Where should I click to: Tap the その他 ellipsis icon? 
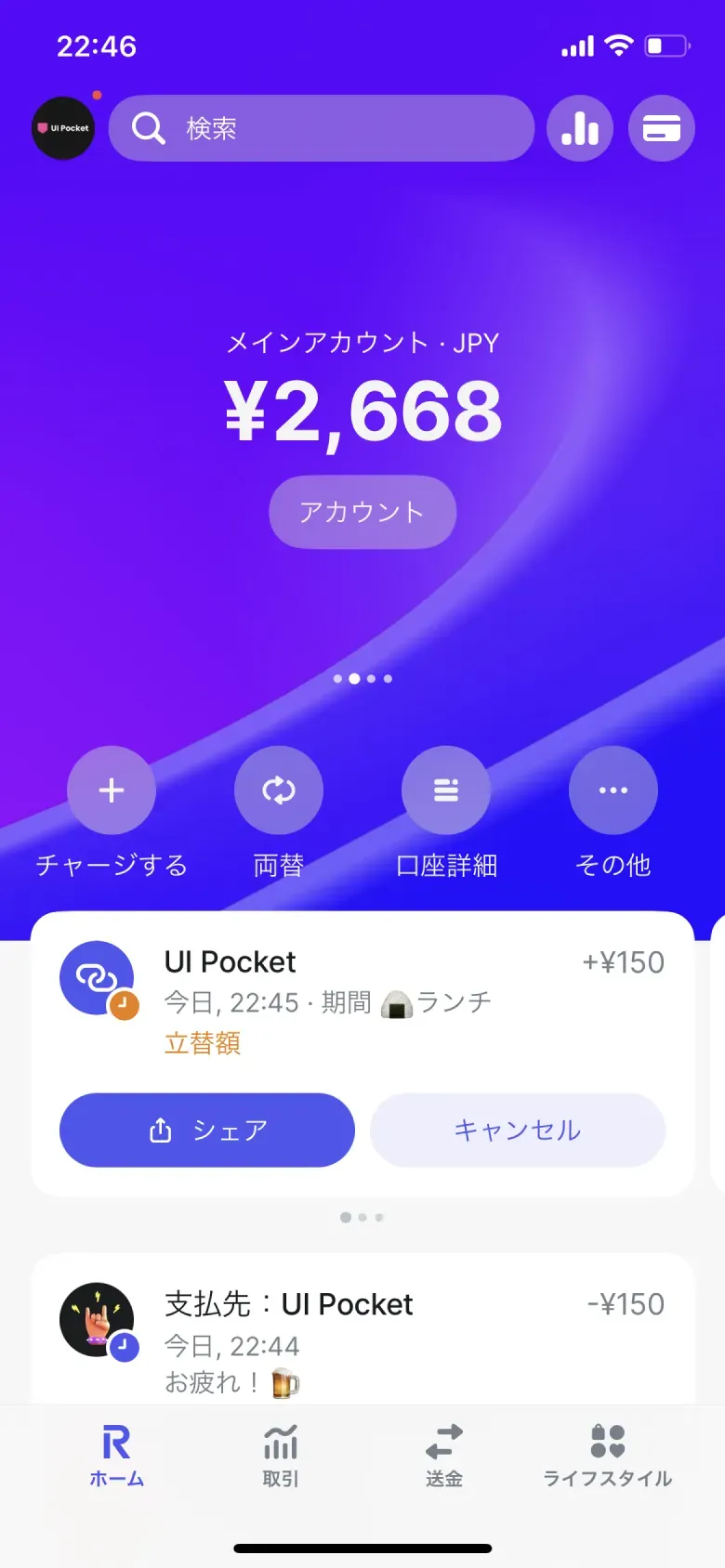[613, 789]
